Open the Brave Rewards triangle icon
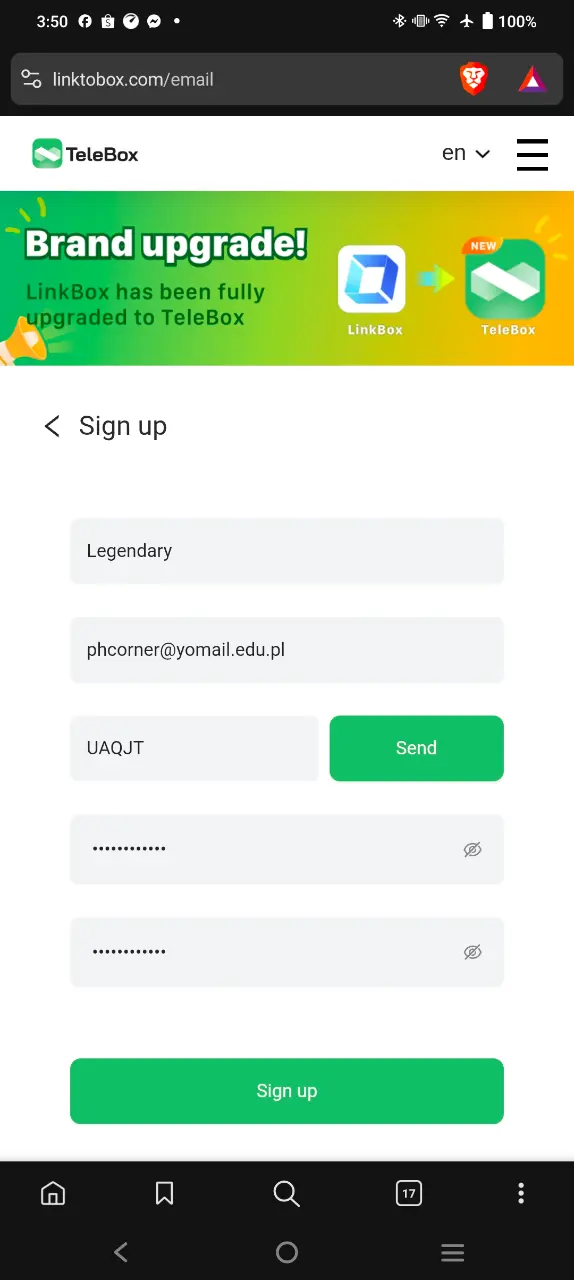 532,80
